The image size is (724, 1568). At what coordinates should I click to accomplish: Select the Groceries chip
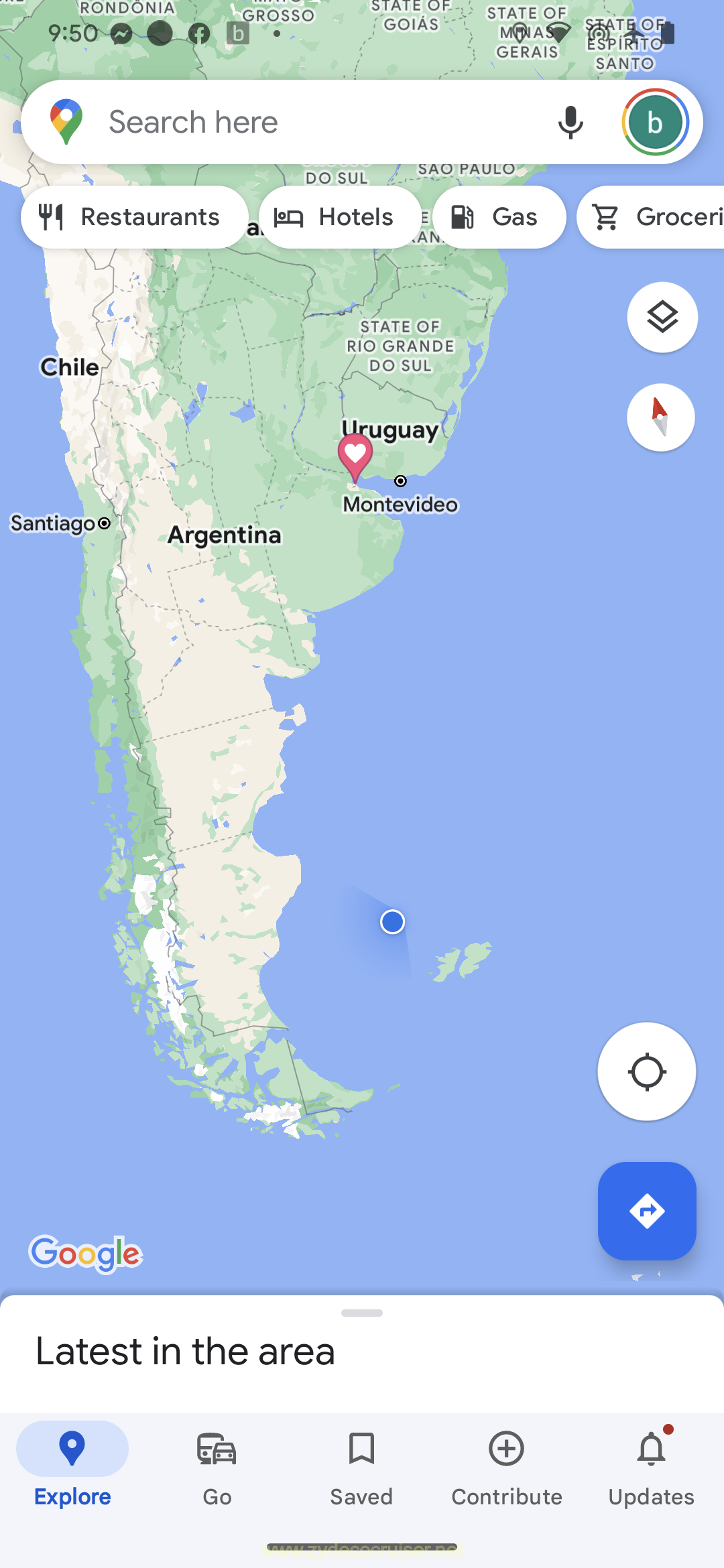(654, 217)
